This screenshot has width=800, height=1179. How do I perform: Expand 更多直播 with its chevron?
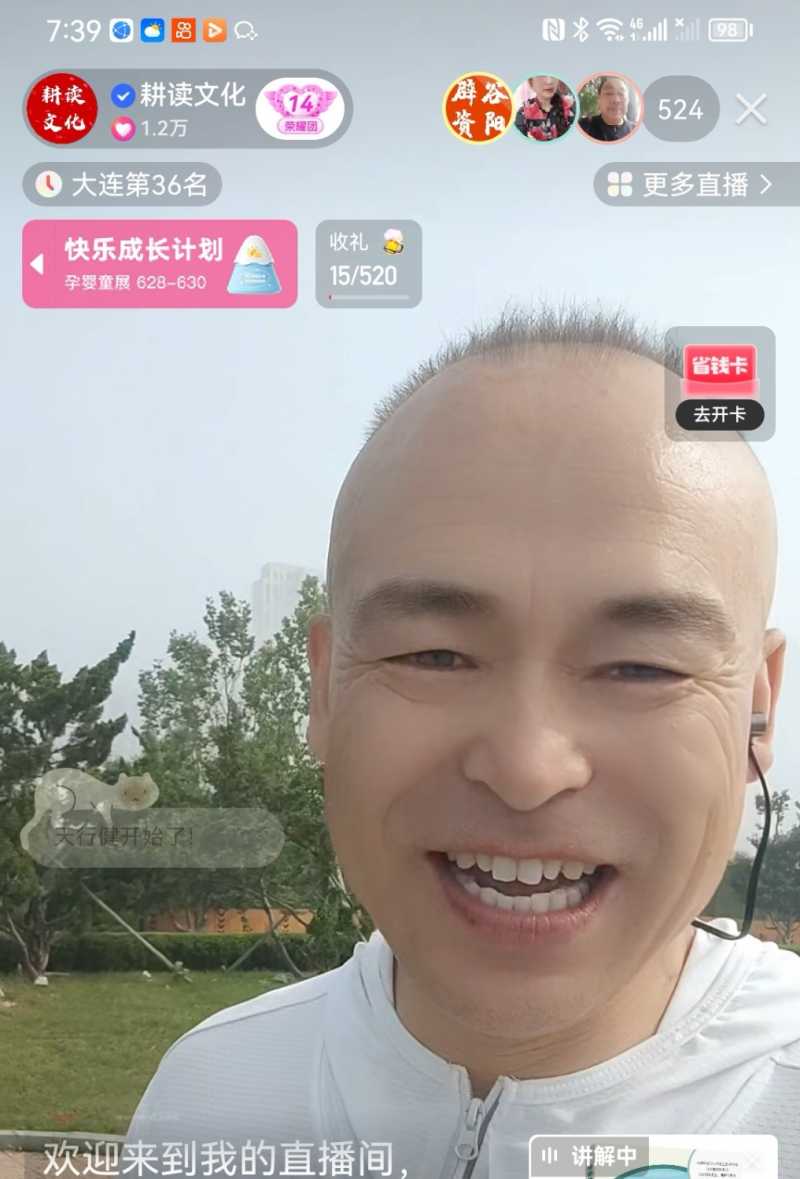click(x=766, y=184)
